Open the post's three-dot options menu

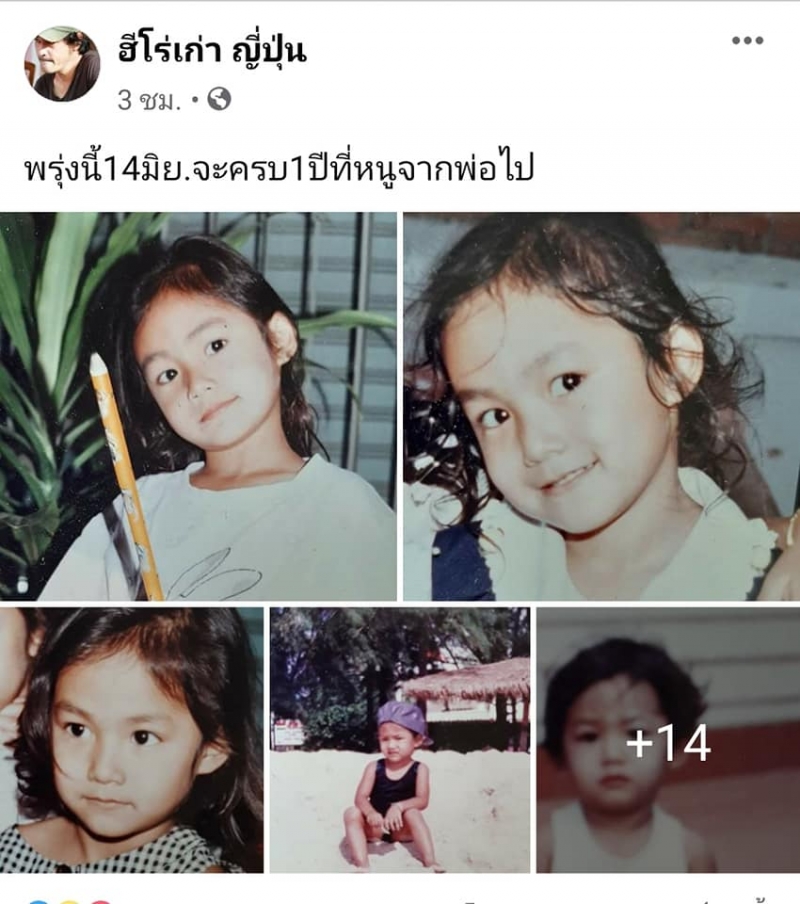747,41
